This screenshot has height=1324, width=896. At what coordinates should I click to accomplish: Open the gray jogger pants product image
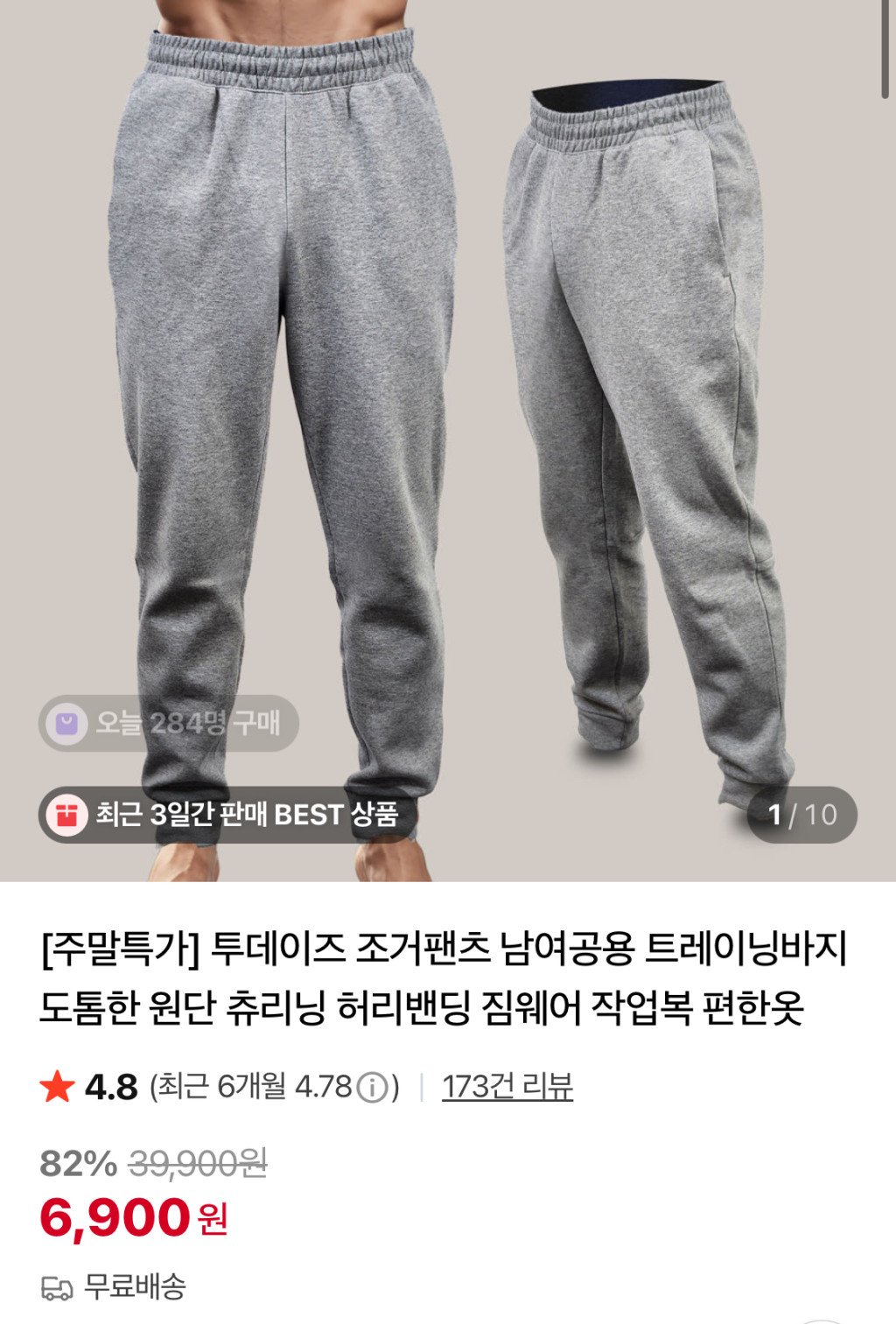tap(448, 394)
